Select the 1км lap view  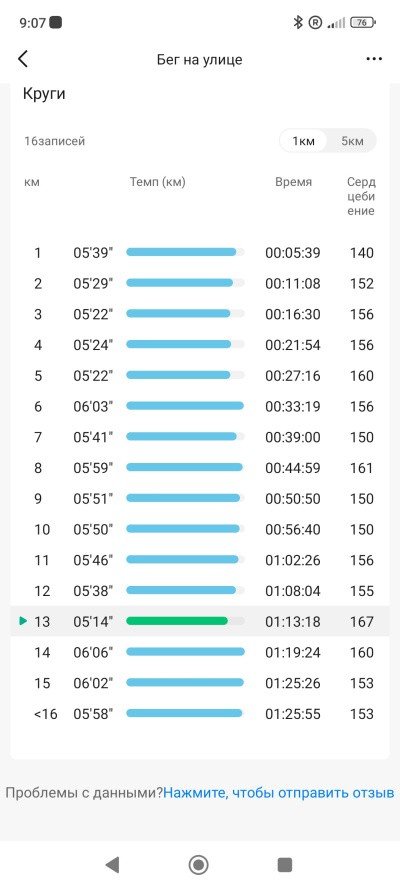pyautogui.click(x=303, y=141)
